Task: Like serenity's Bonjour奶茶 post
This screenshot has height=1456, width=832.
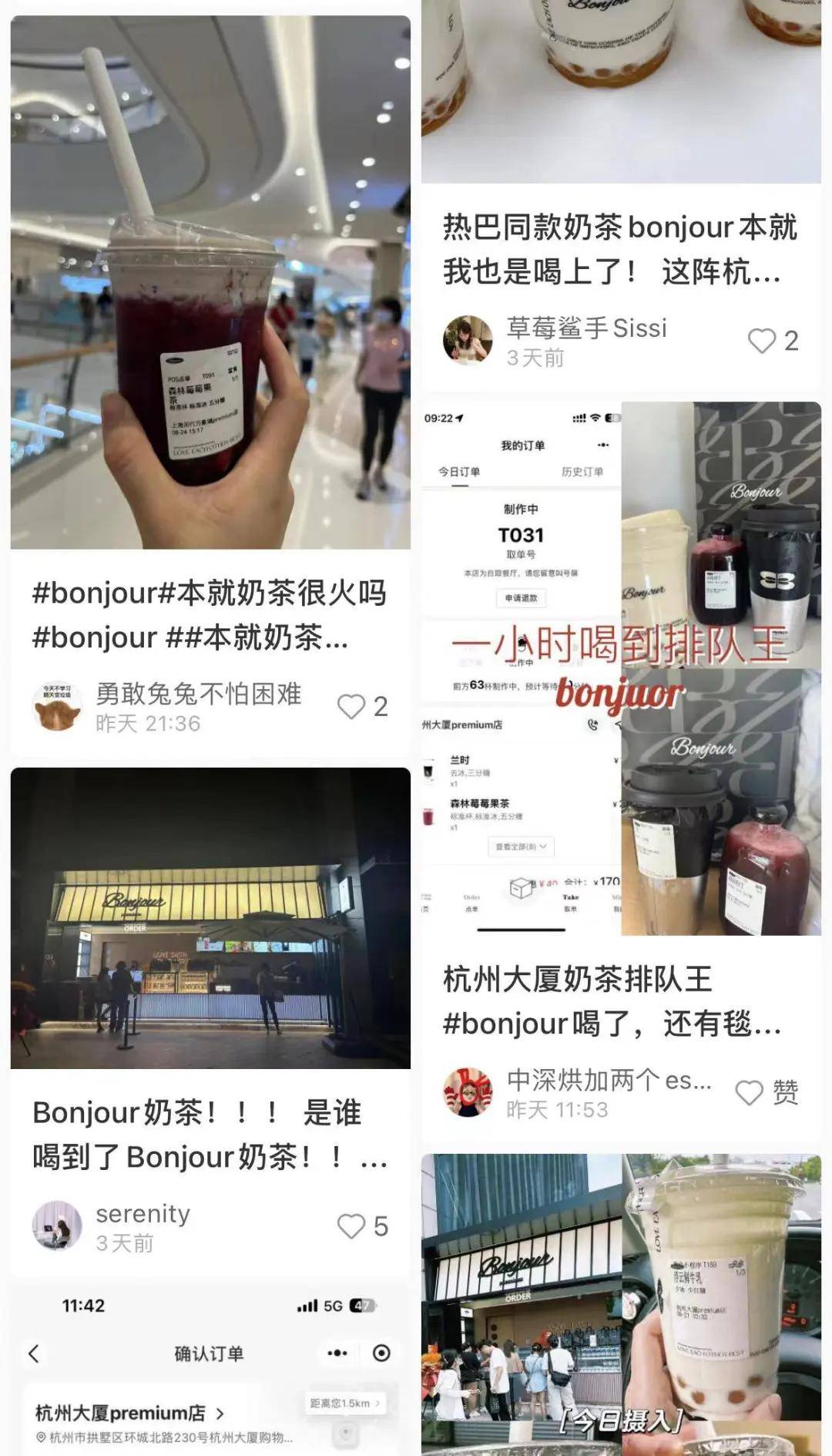Action: point(351,1226)
